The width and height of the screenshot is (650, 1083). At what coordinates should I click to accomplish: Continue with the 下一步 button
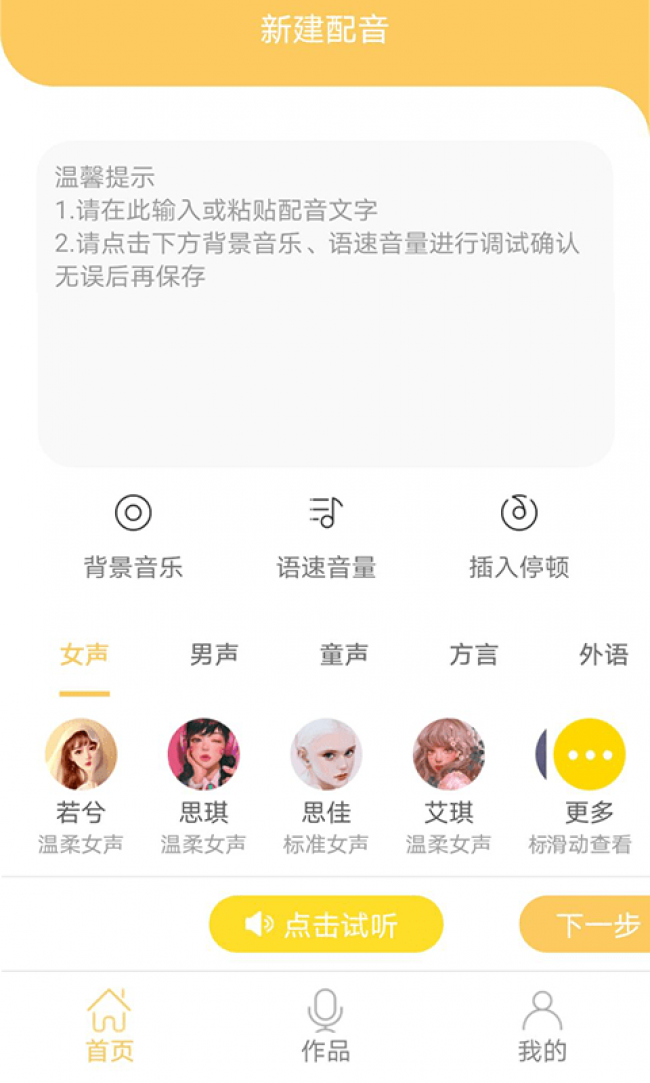click(x=590, y=925)
